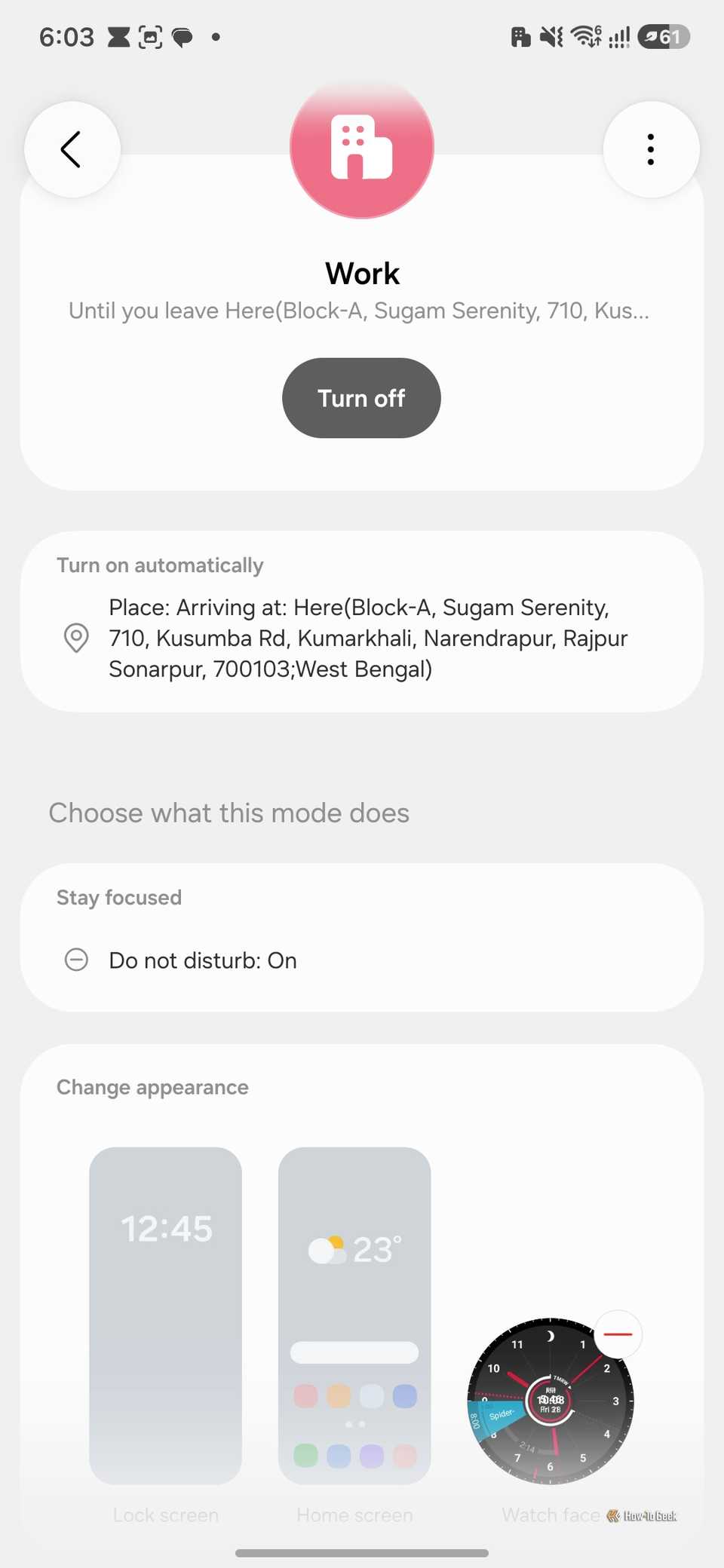Remove the watch face with the red minus
Viewport: 724px width, 1568px height.
point(618,1334)
